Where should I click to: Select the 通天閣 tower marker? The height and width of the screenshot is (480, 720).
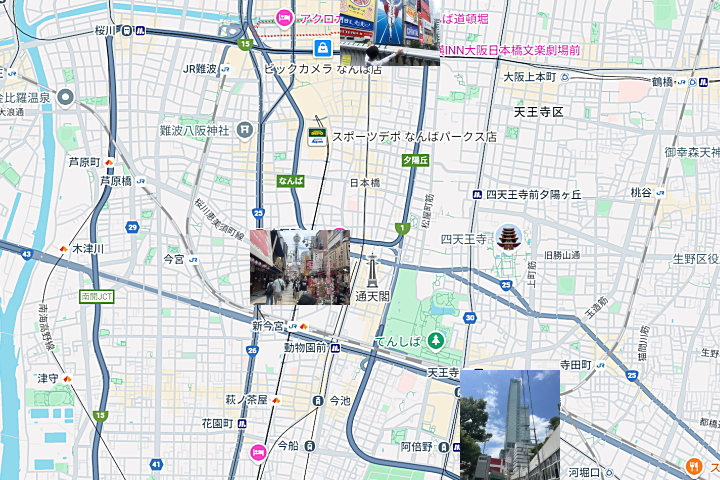372,270
